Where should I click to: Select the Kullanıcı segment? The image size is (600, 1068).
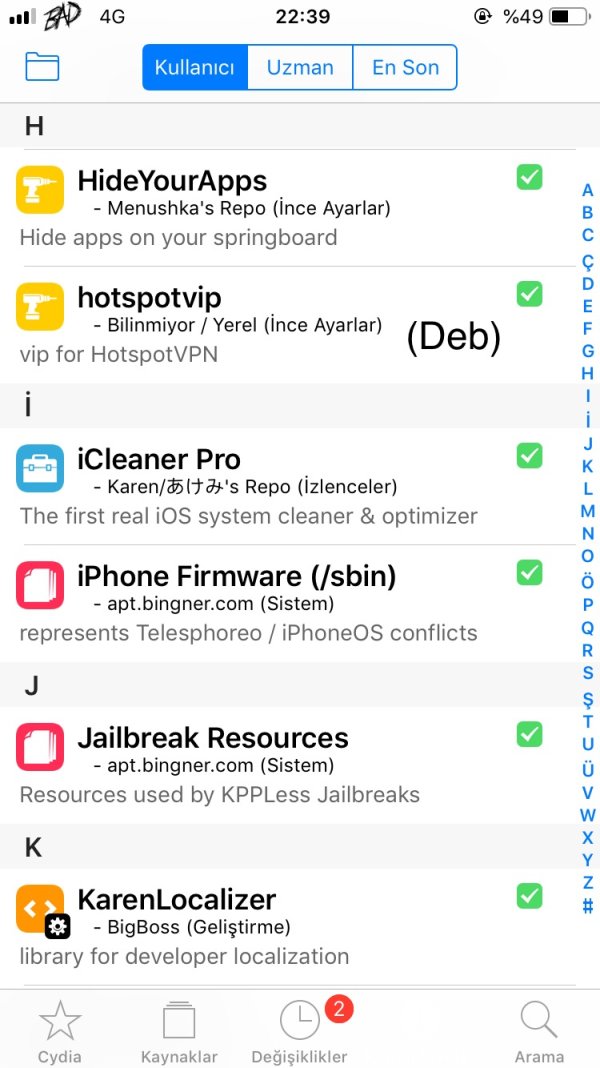pyautogui.click(x=194, y=68)
